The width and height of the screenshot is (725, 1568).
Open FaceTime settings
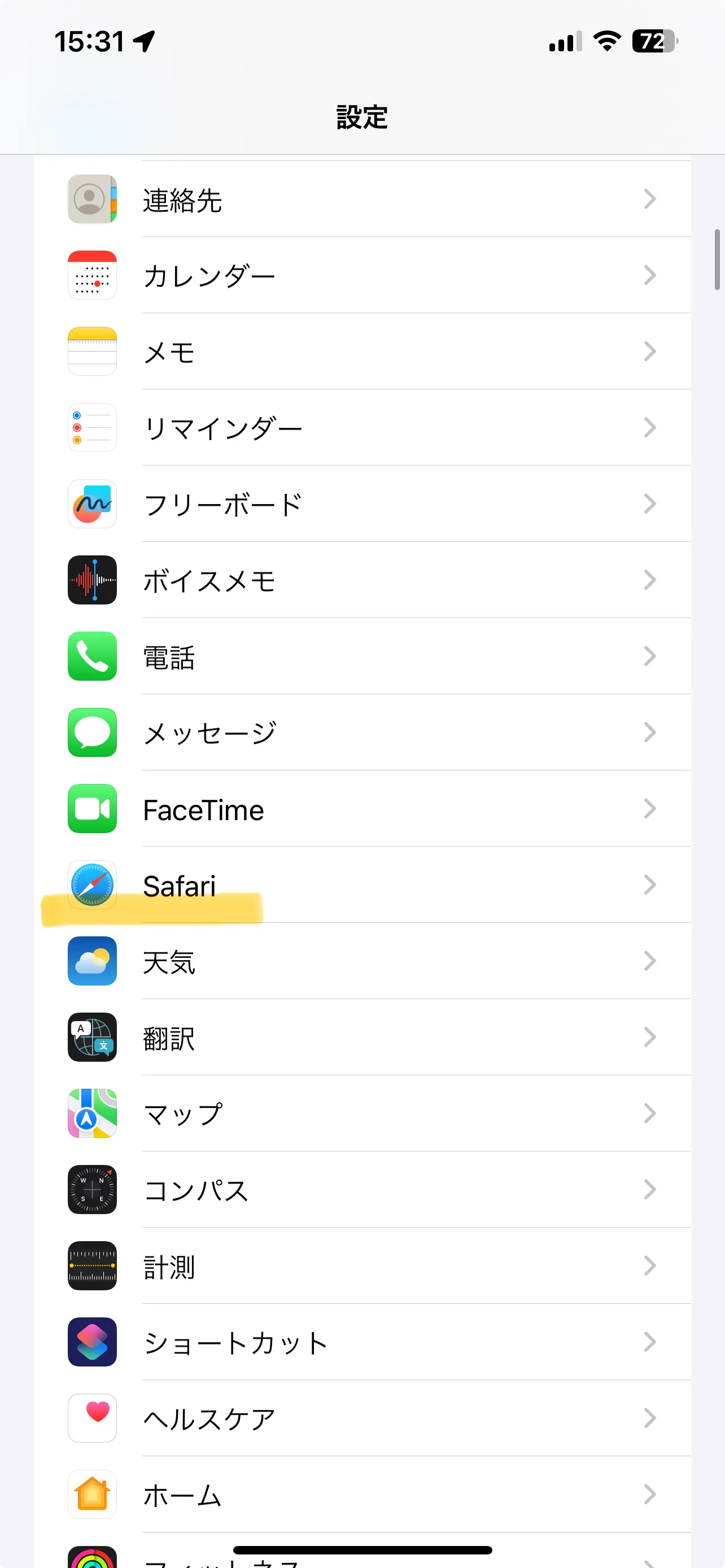362,808
